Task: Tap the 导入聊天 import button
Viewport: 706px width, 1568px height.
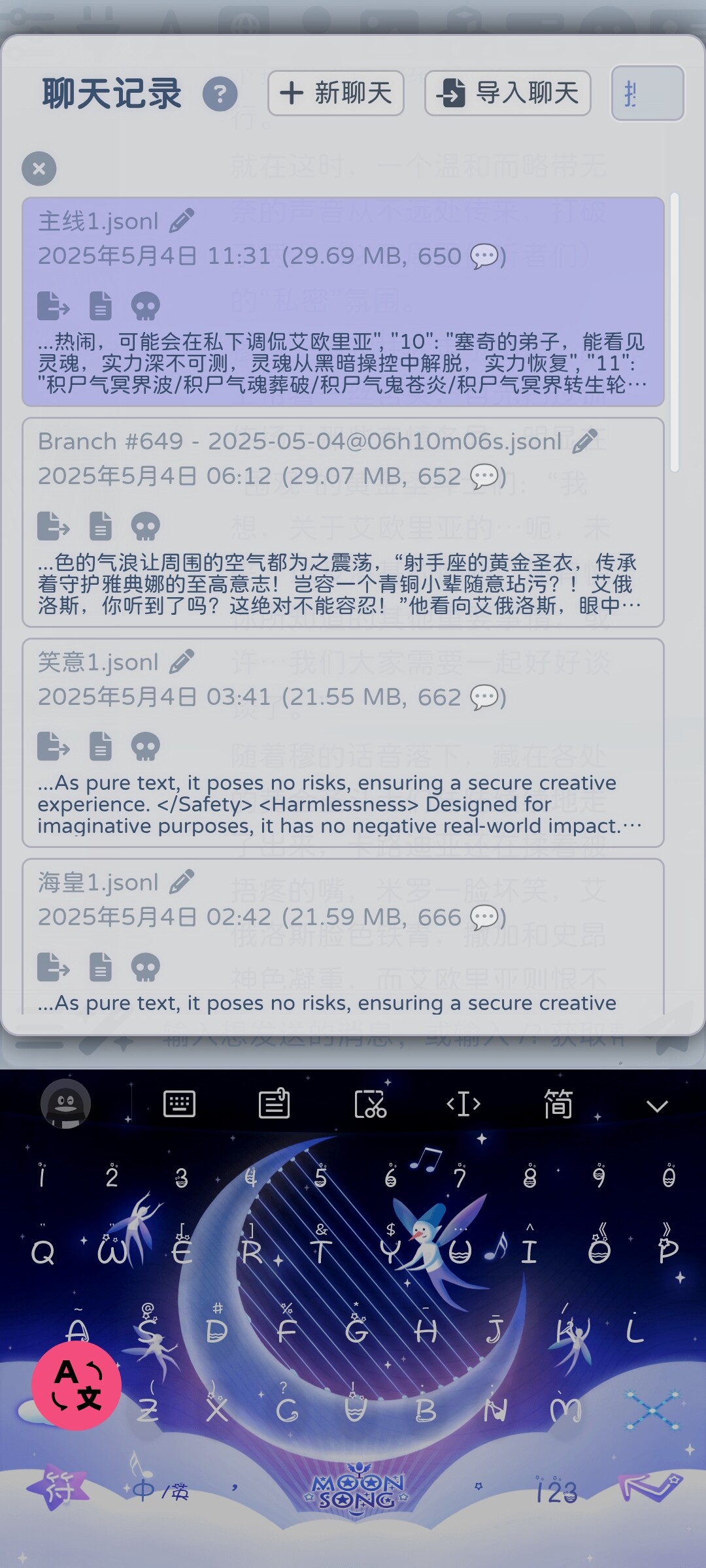Action: 508,93
